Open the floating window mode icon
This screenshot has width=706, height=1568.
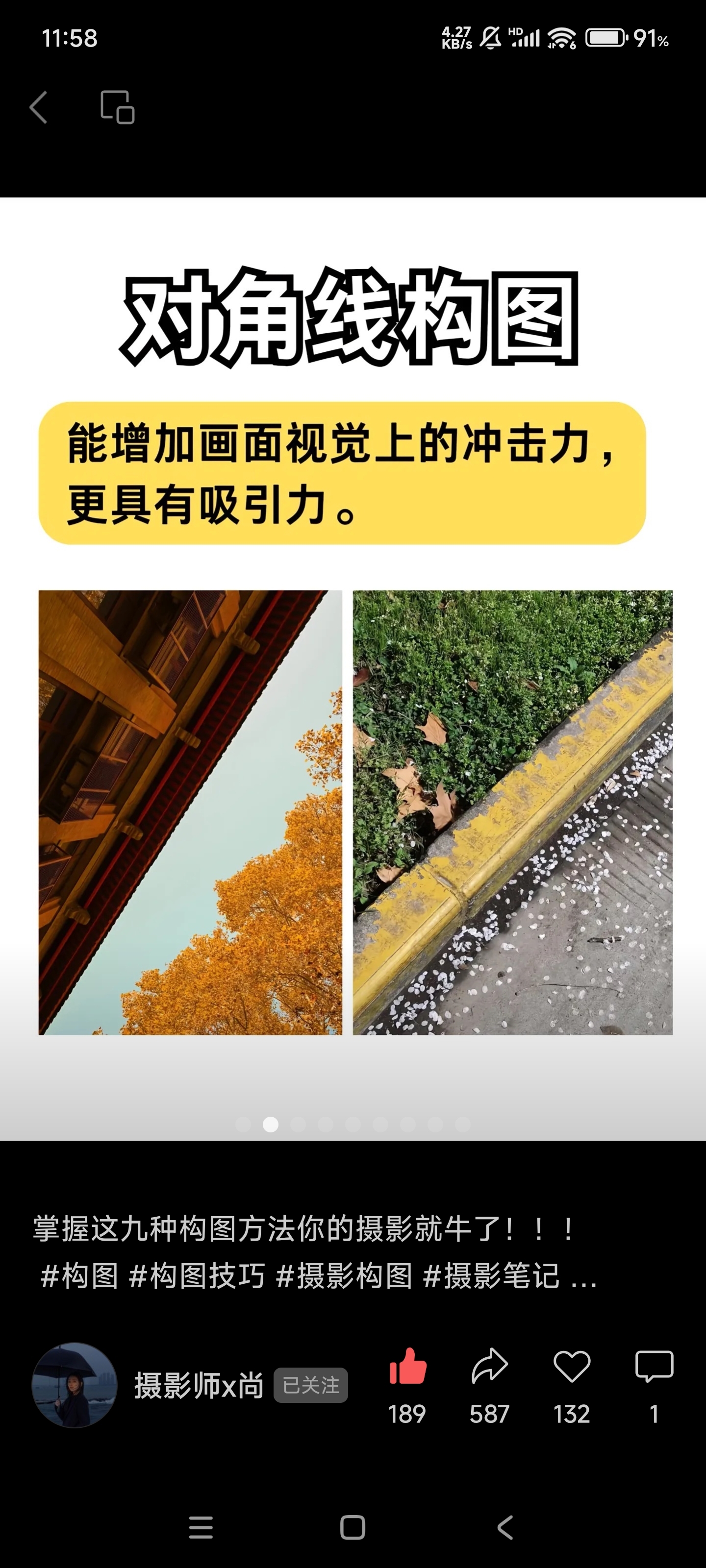click(x=117, y=107)
